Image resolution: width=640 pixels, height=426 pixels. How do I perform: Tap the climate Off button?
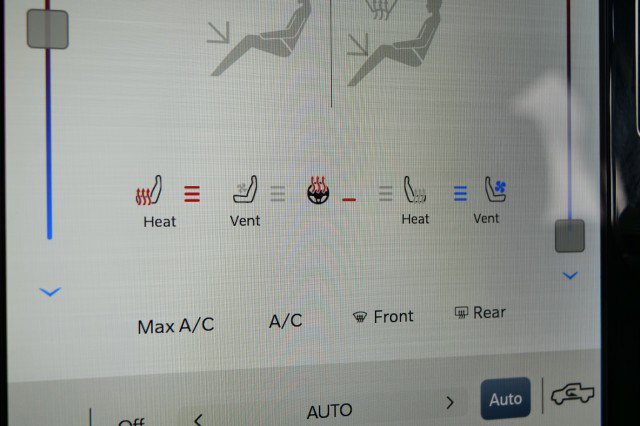pyautogui.click(x=131, y=421)
